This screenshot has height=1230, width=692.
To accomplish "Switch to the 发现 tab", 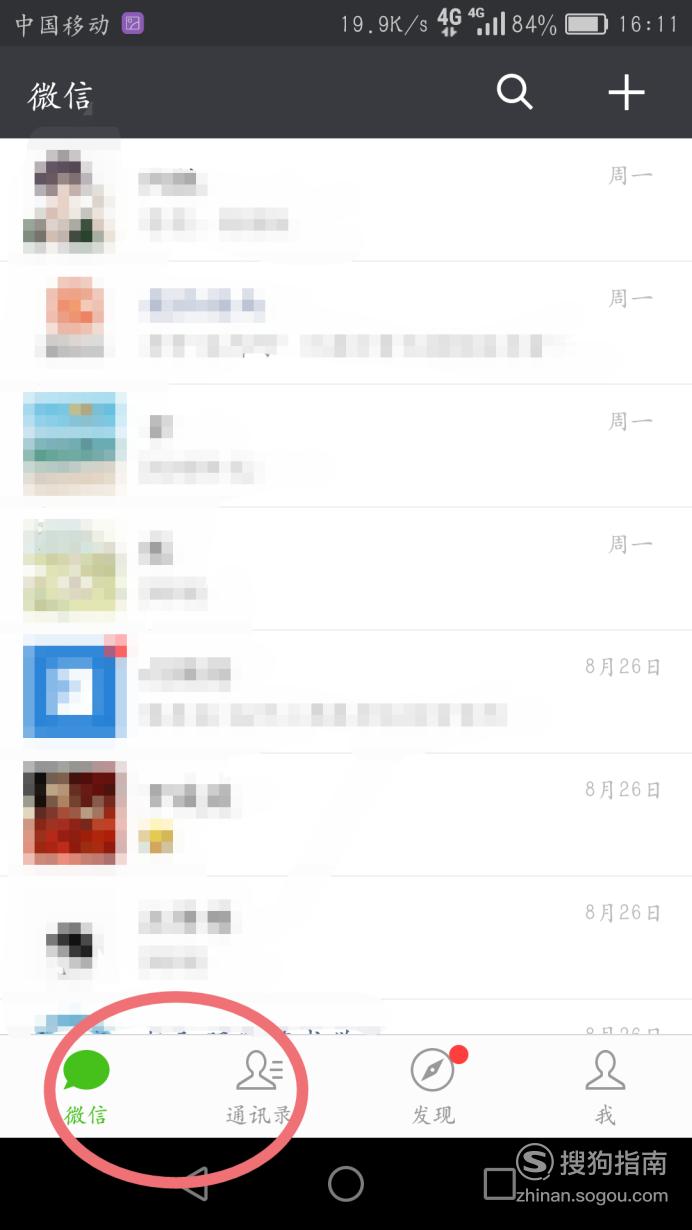I will pyautogui.click(x=434, y=1087).
